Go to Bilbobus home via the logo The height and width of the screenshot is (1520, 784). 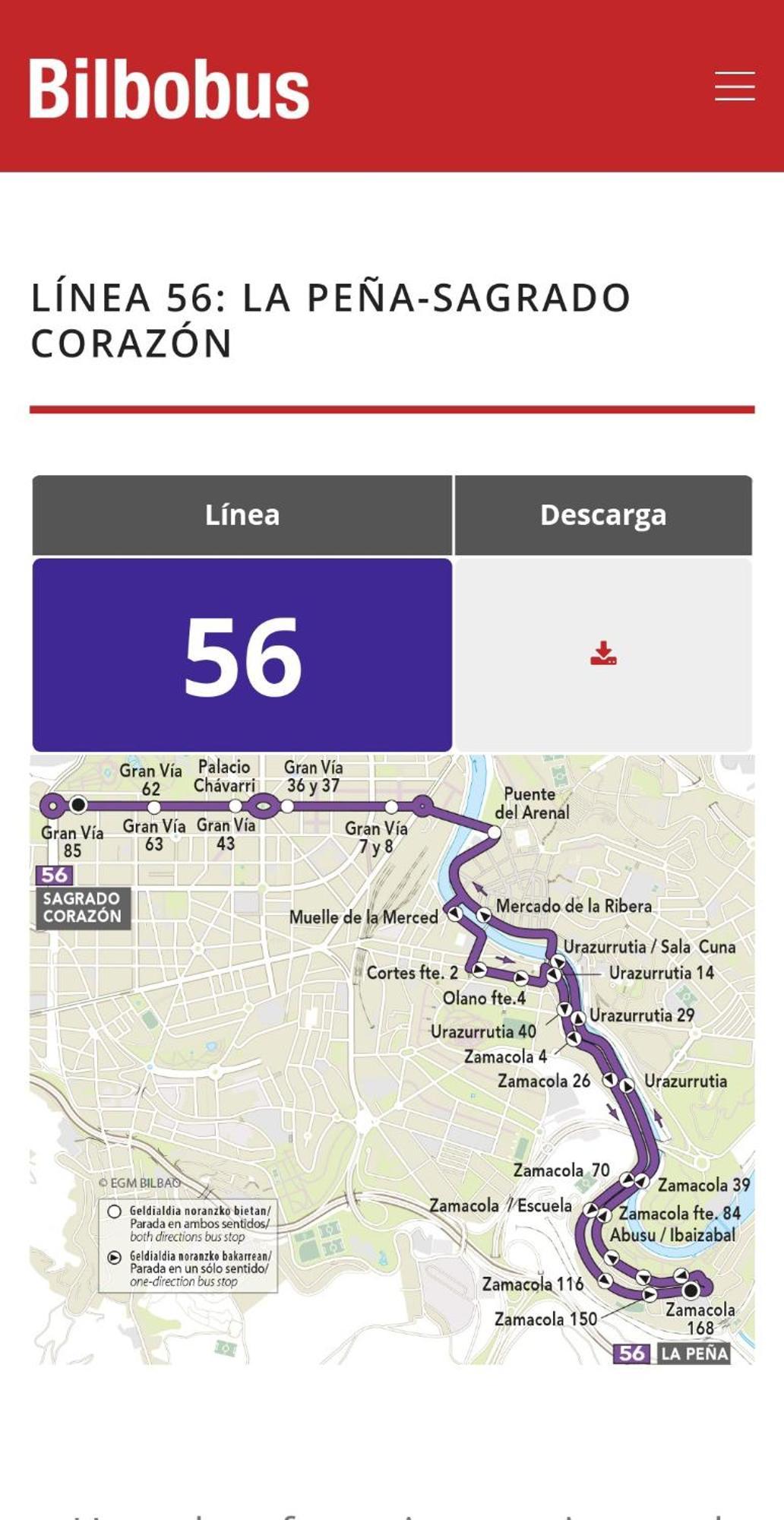tap(169, 89)
